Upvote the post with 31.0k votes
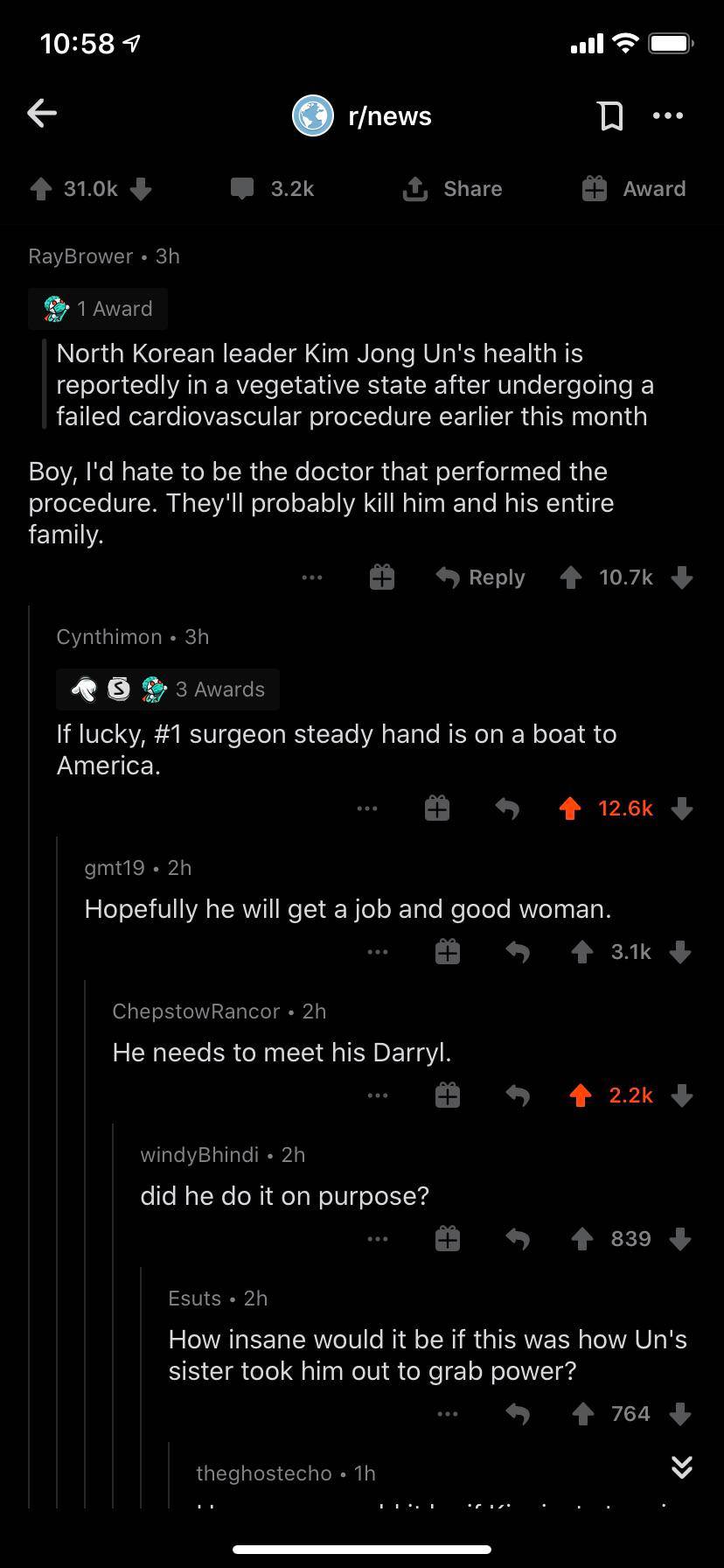Image resolution: width=724 pixels, height=1568 pixels. [x=41, y=189]
